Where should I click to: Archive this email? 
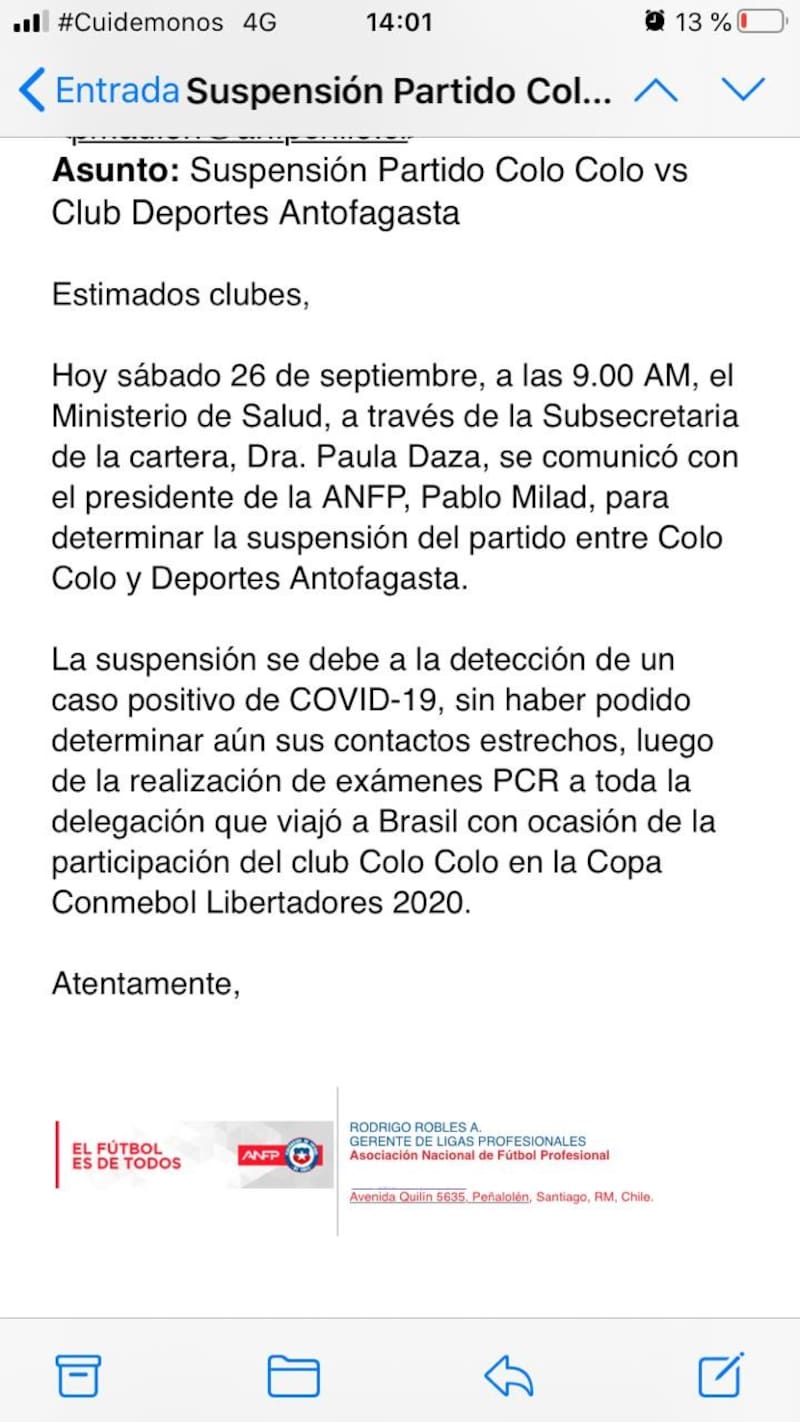78,1375
